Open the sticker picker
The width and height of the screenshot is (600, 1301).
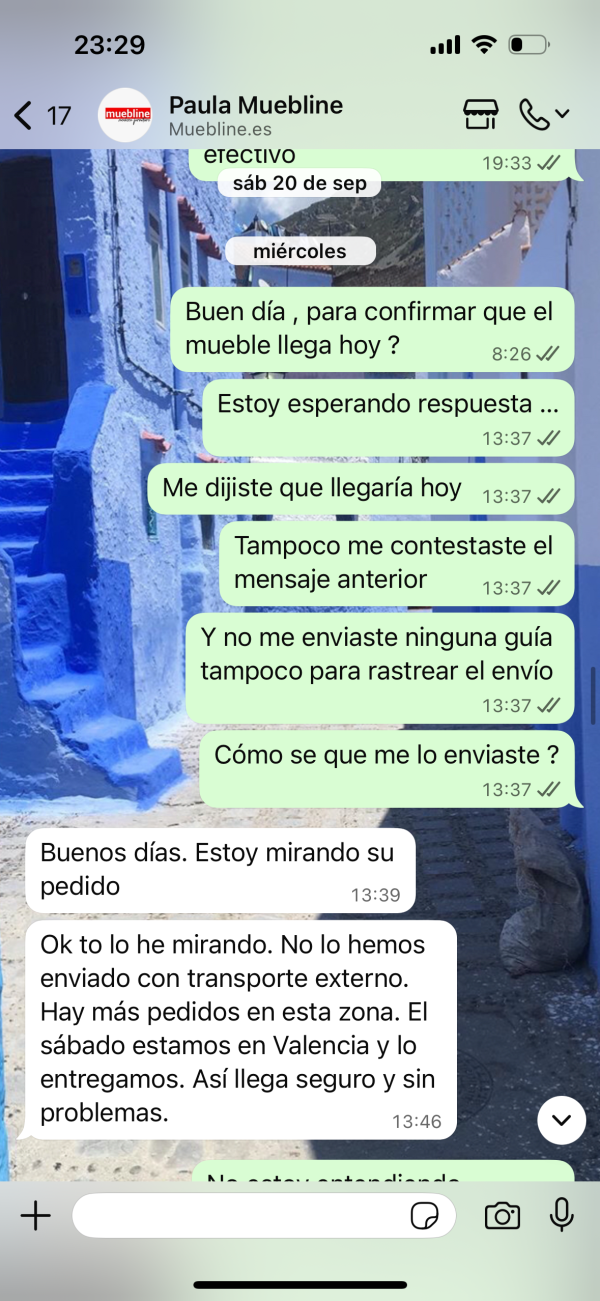pos(426,1216)
